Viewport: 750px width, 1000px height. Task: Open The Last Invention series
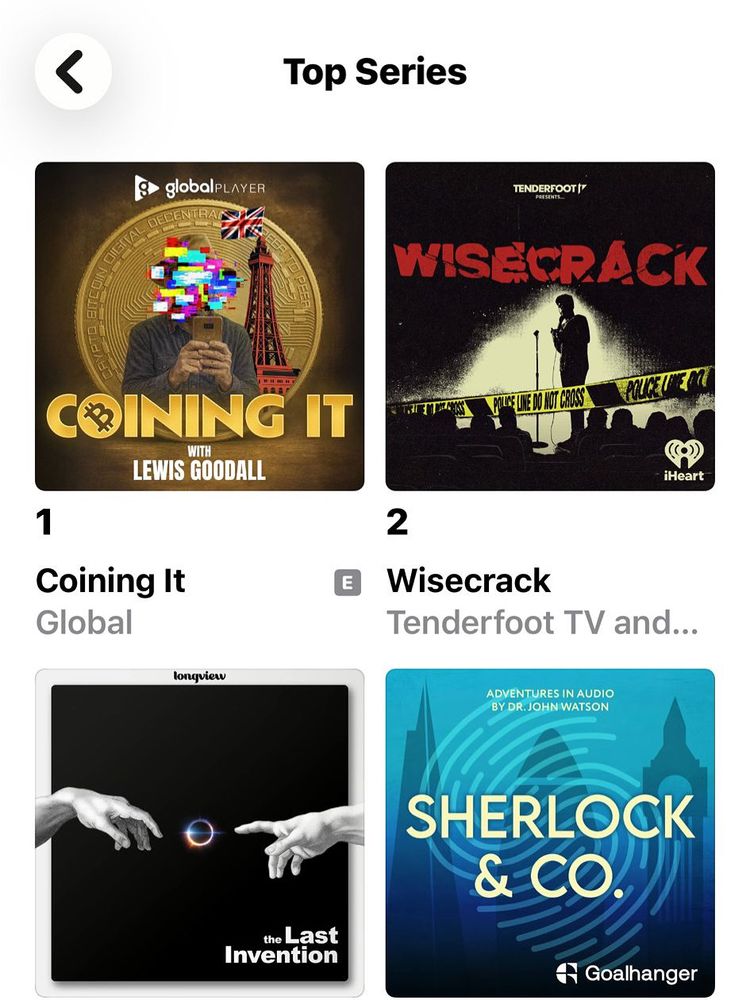(x=200, y=832)
